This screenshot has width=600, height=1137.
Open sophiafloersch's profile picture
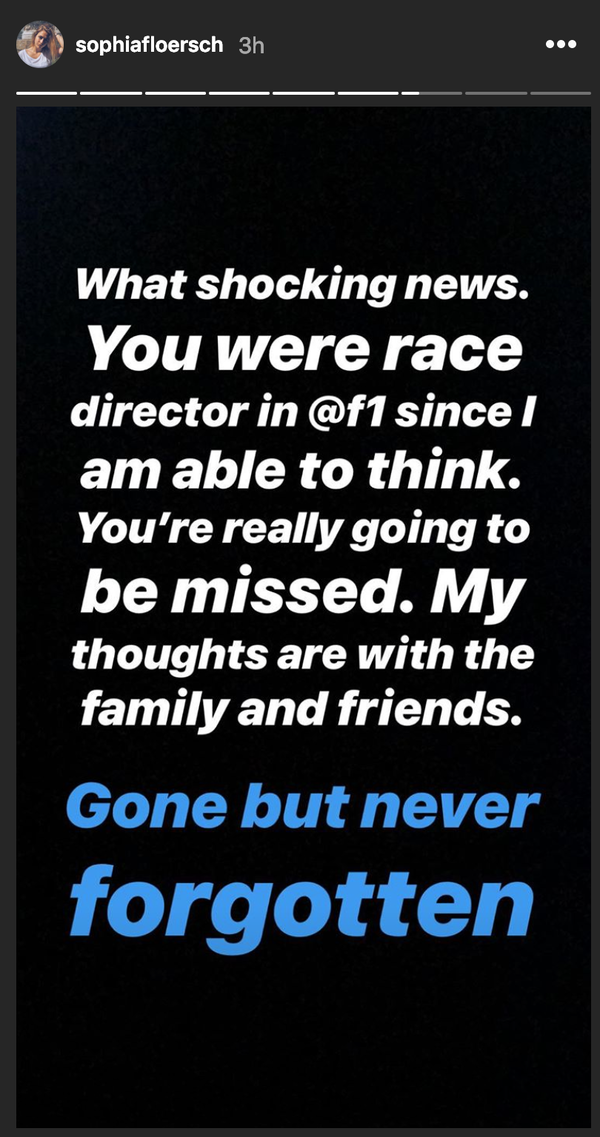pos(40,45)
